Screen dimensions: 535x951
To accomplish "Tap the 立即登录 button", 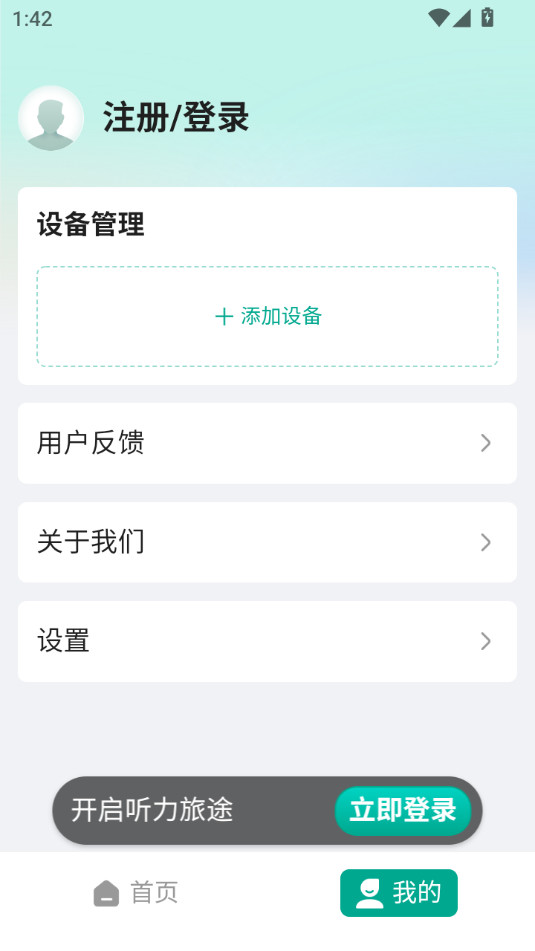I will click(x=403, y=810).
